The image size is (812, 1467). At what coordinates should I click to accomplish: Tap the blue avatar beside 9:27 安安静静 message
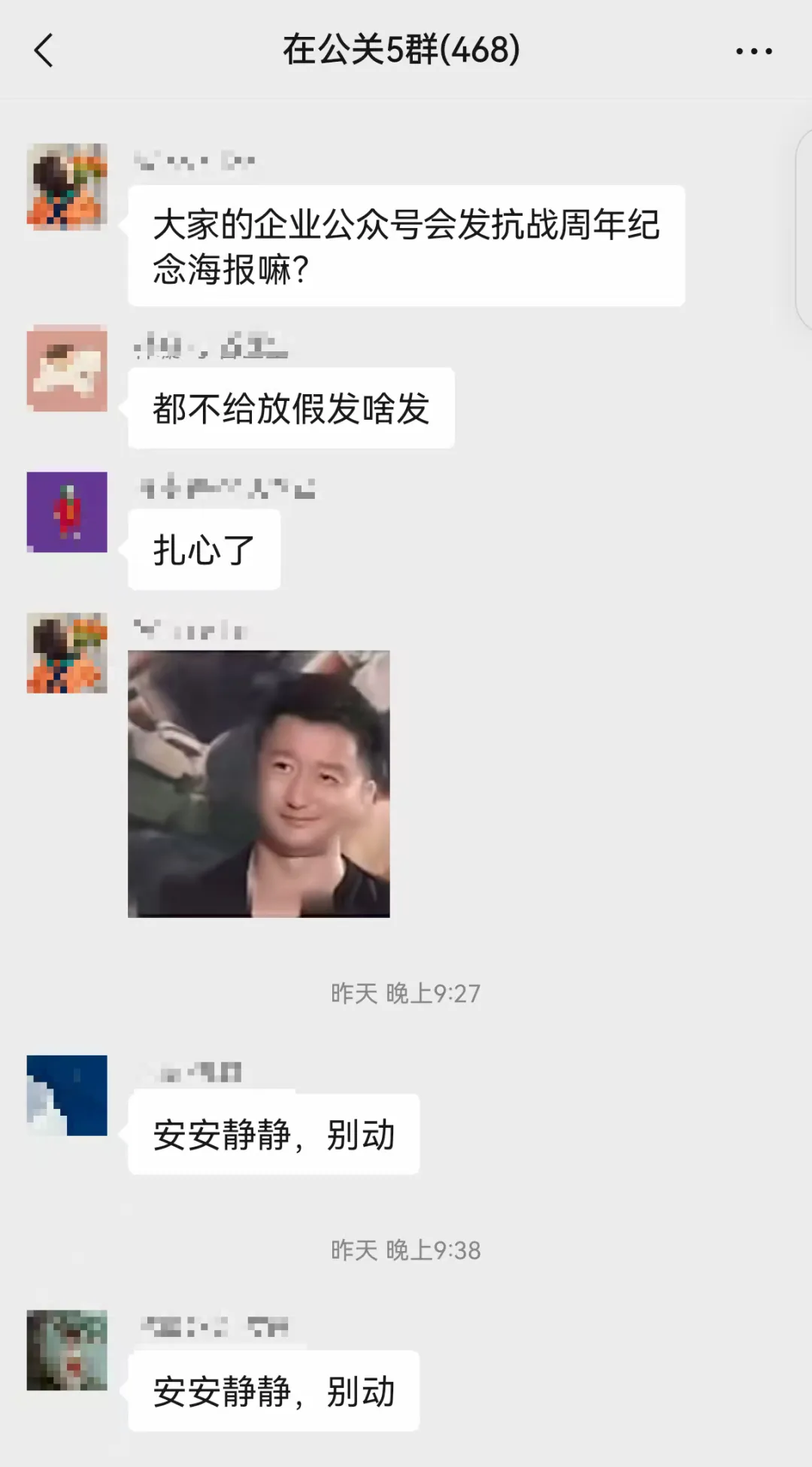click(x=67, y=1095)
